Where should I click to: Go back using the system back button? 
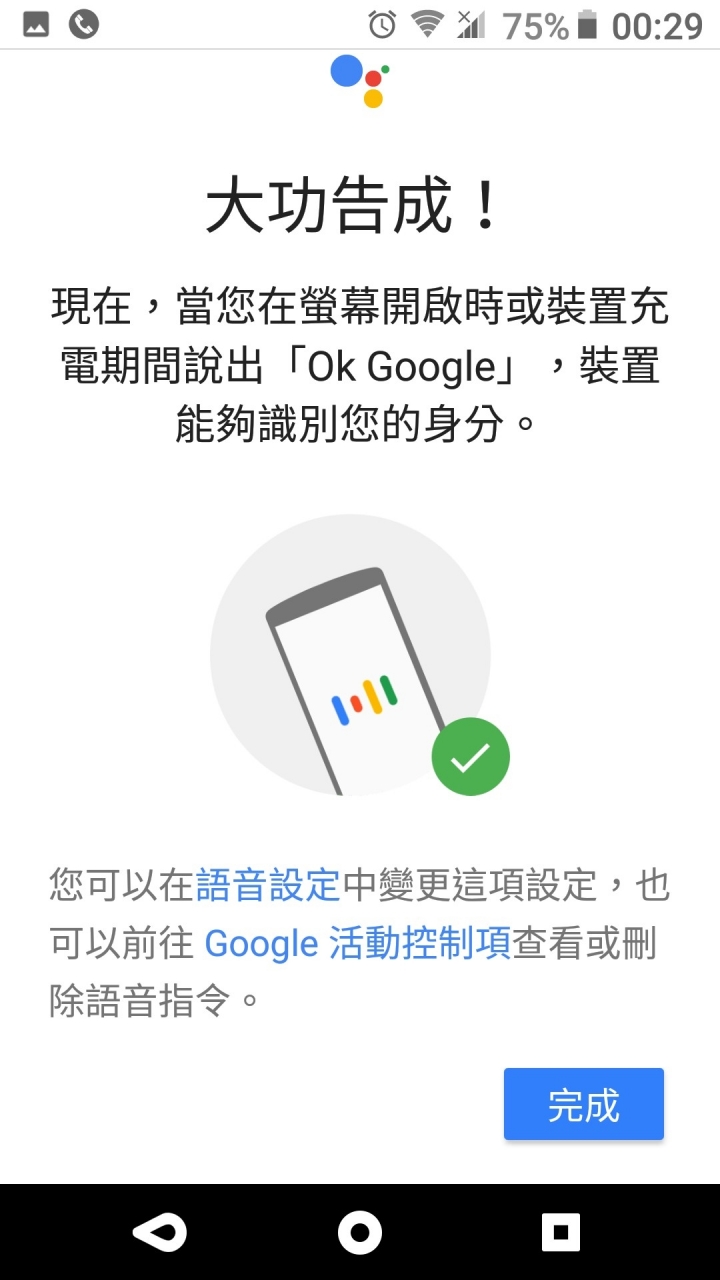point(160,1233)
